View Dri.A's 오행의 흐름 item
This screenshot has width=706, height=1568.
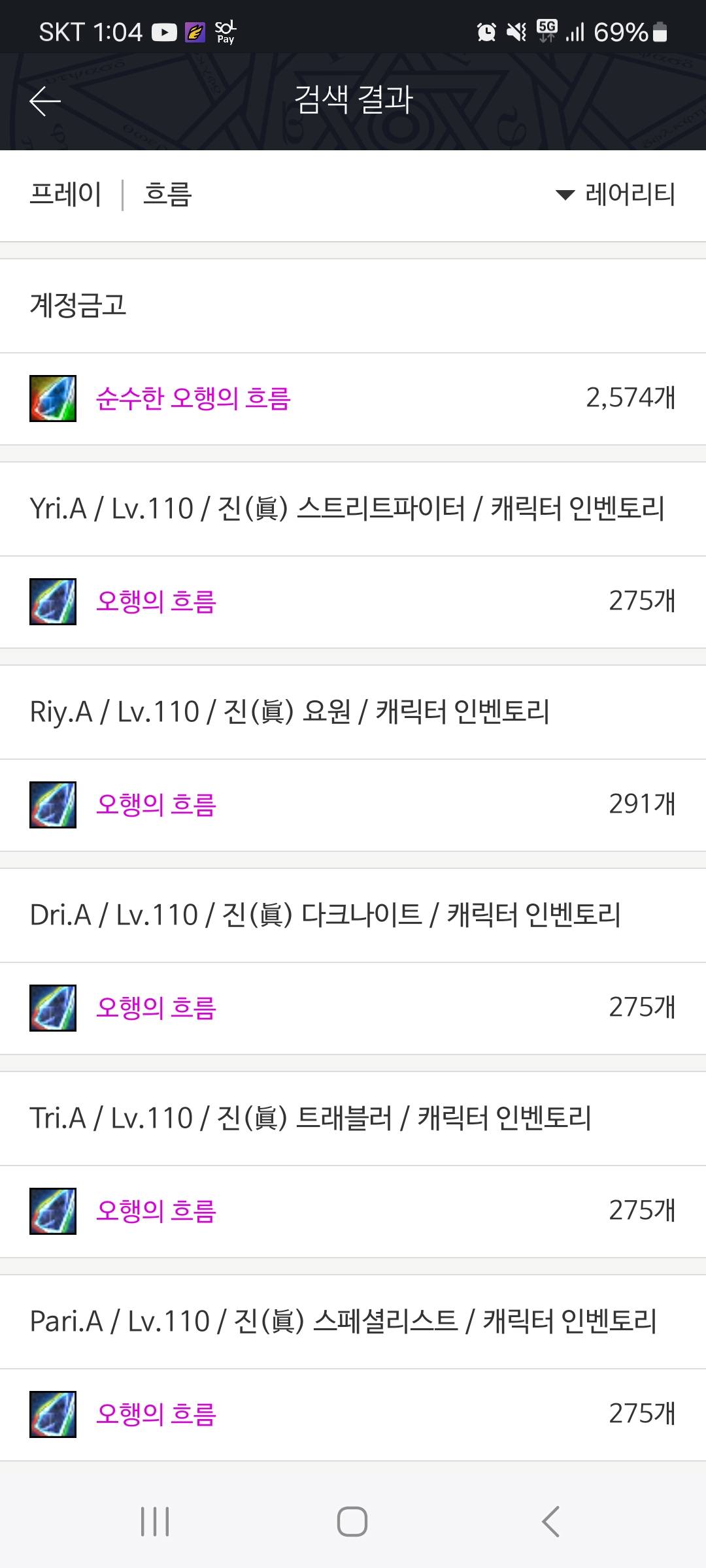[156, 1008]
